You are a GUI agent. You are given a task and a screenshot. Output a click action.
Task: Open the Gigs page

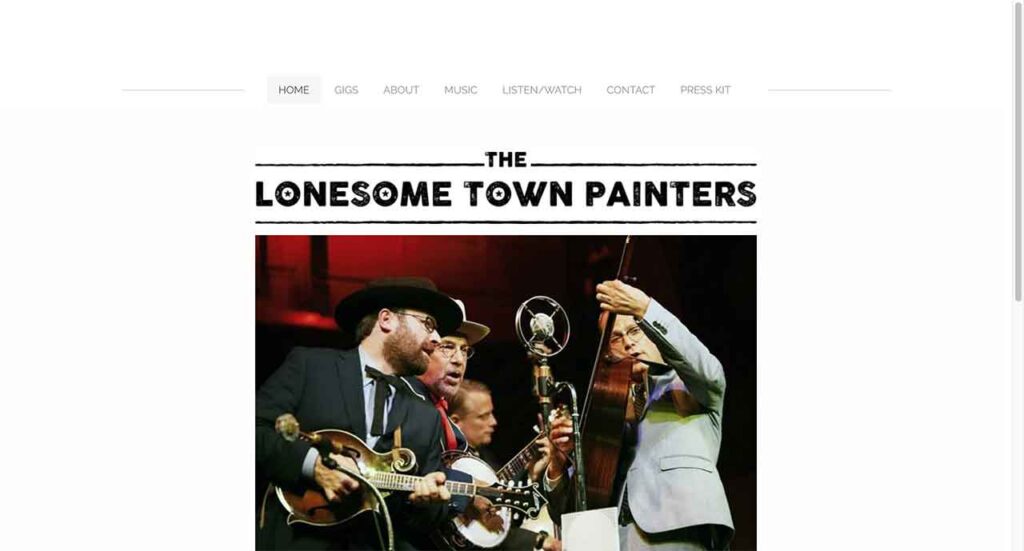click(x=346, y=90)
